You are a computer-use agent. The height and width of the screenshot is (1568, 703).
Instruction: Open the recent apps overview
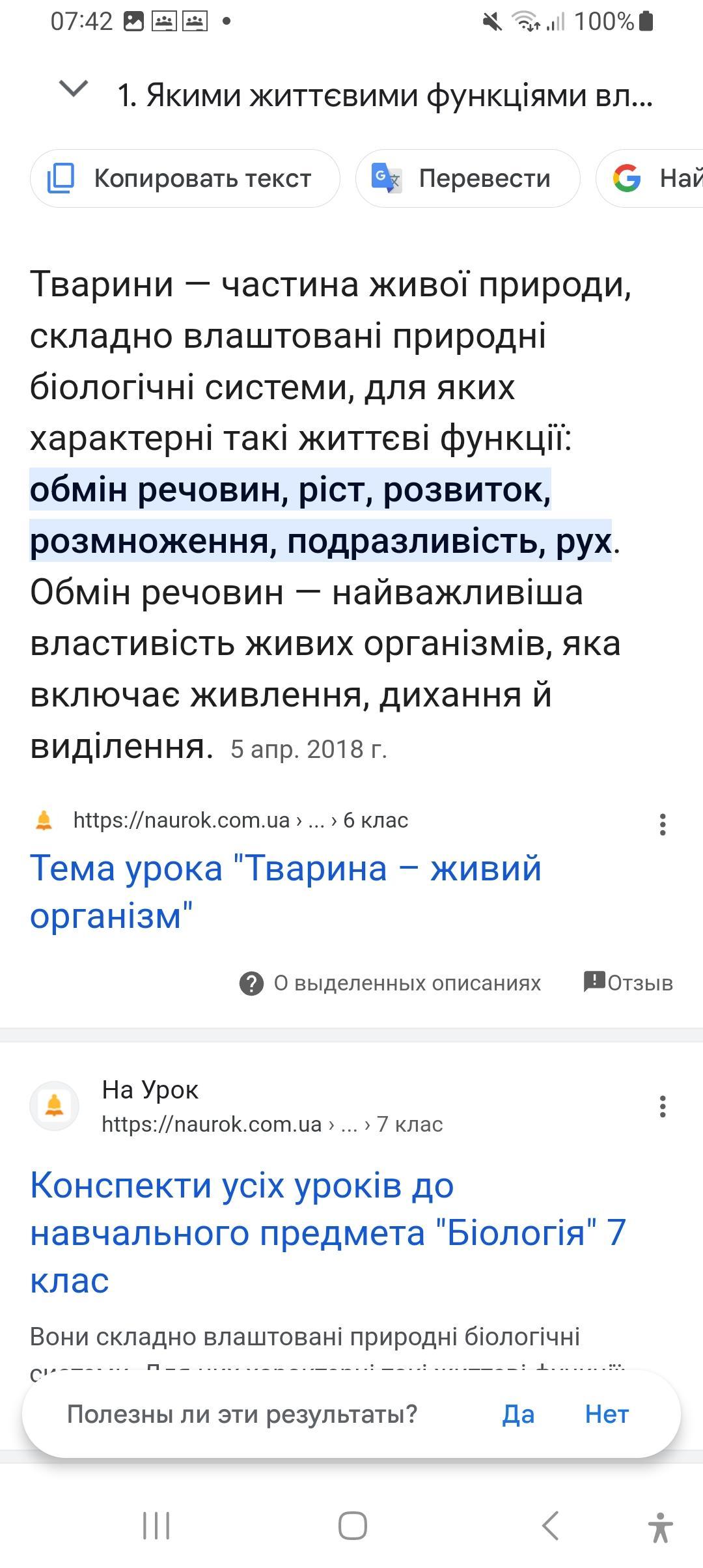tap(156, 1526)
